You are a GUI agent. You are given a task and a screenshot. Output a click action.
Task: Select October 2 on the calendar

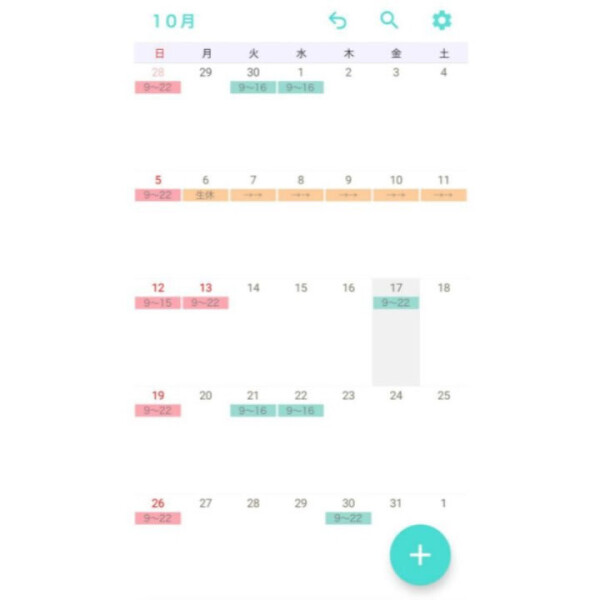tap(348, 72)
